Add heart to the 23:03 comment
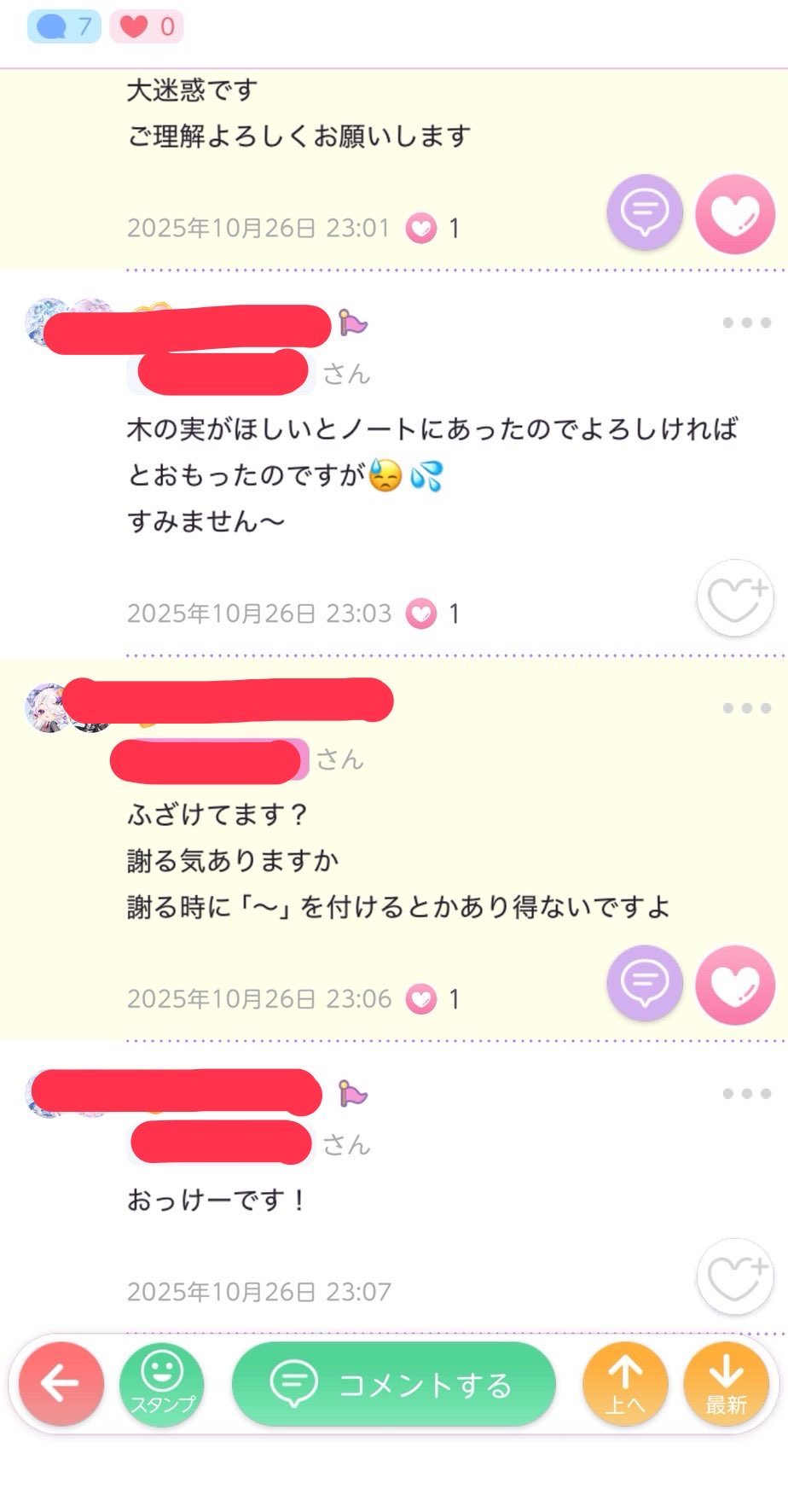 point(735,599)
